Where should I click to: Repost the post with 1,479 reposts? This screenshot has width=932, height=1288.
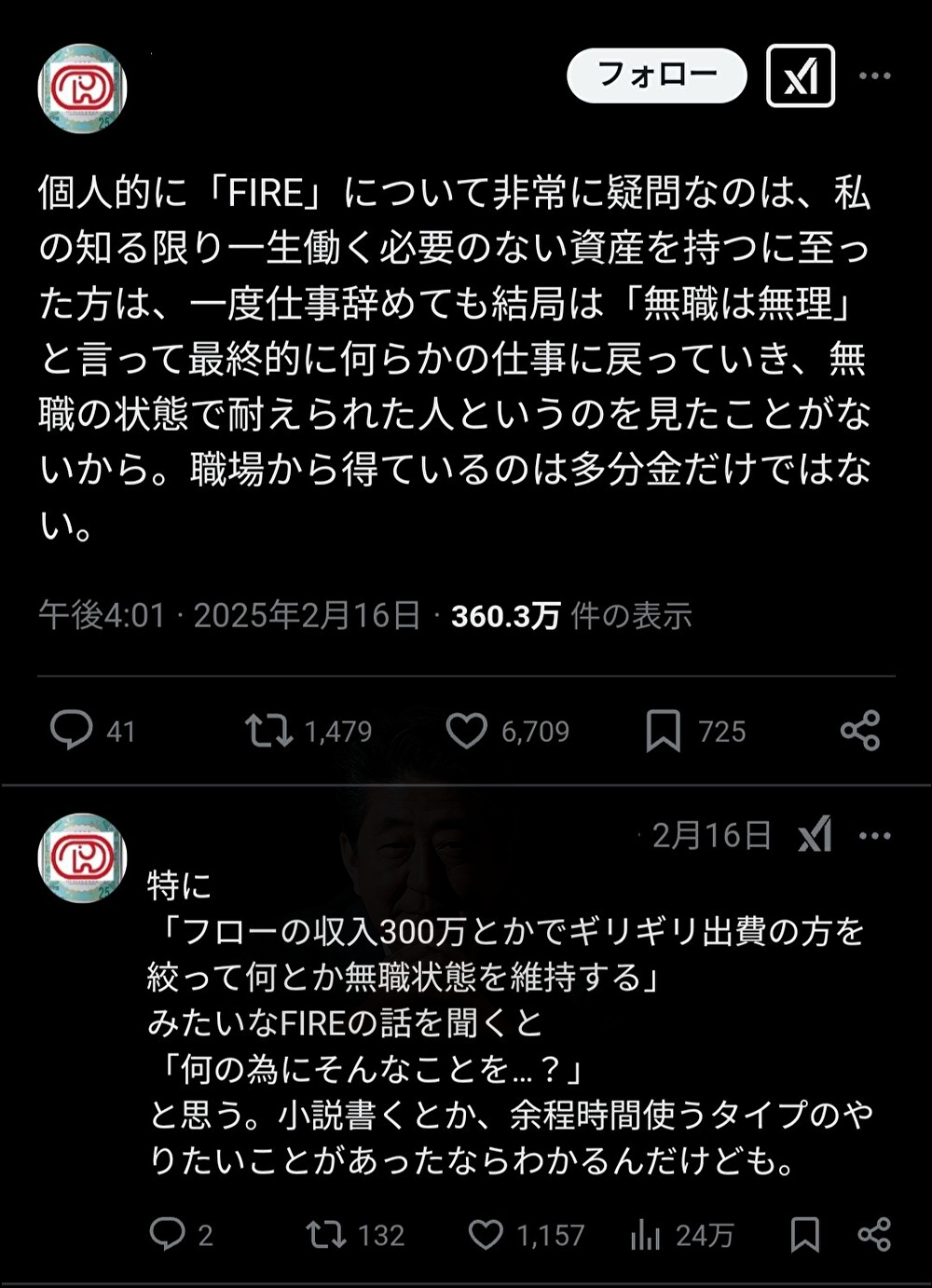[268, 731]
